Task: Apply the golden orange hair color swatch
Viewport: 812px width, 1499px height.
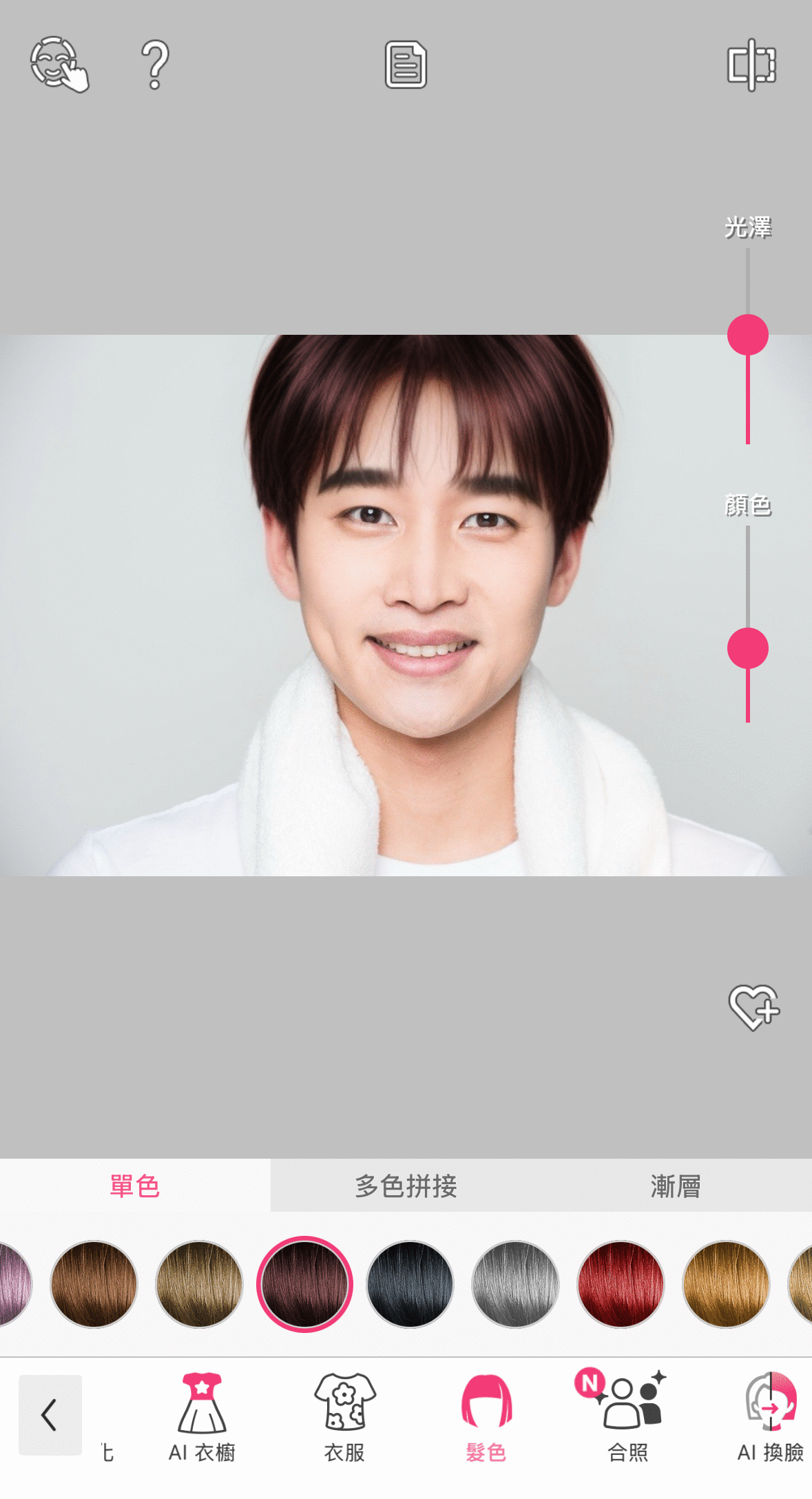Action: 726,1284
